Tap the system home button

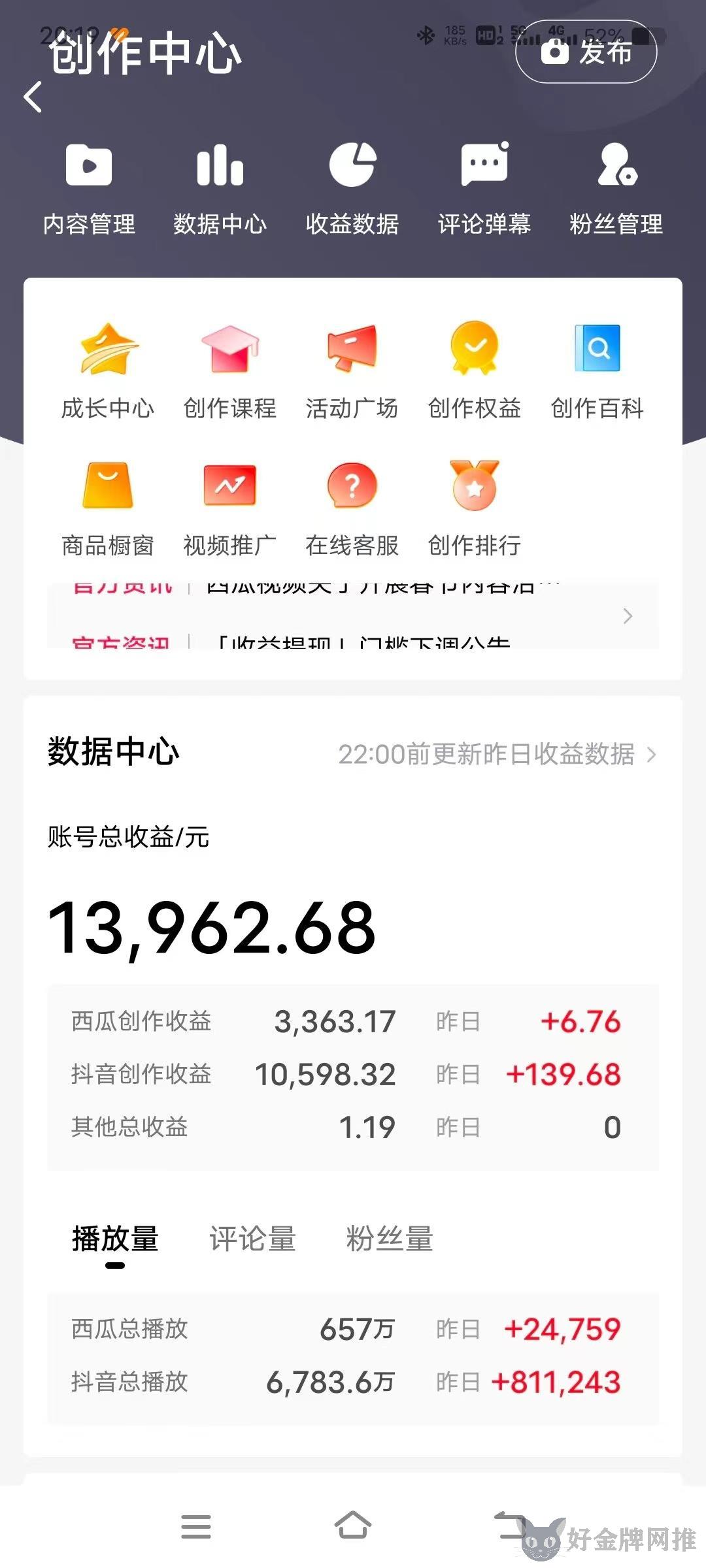(x=353, y=1526)
